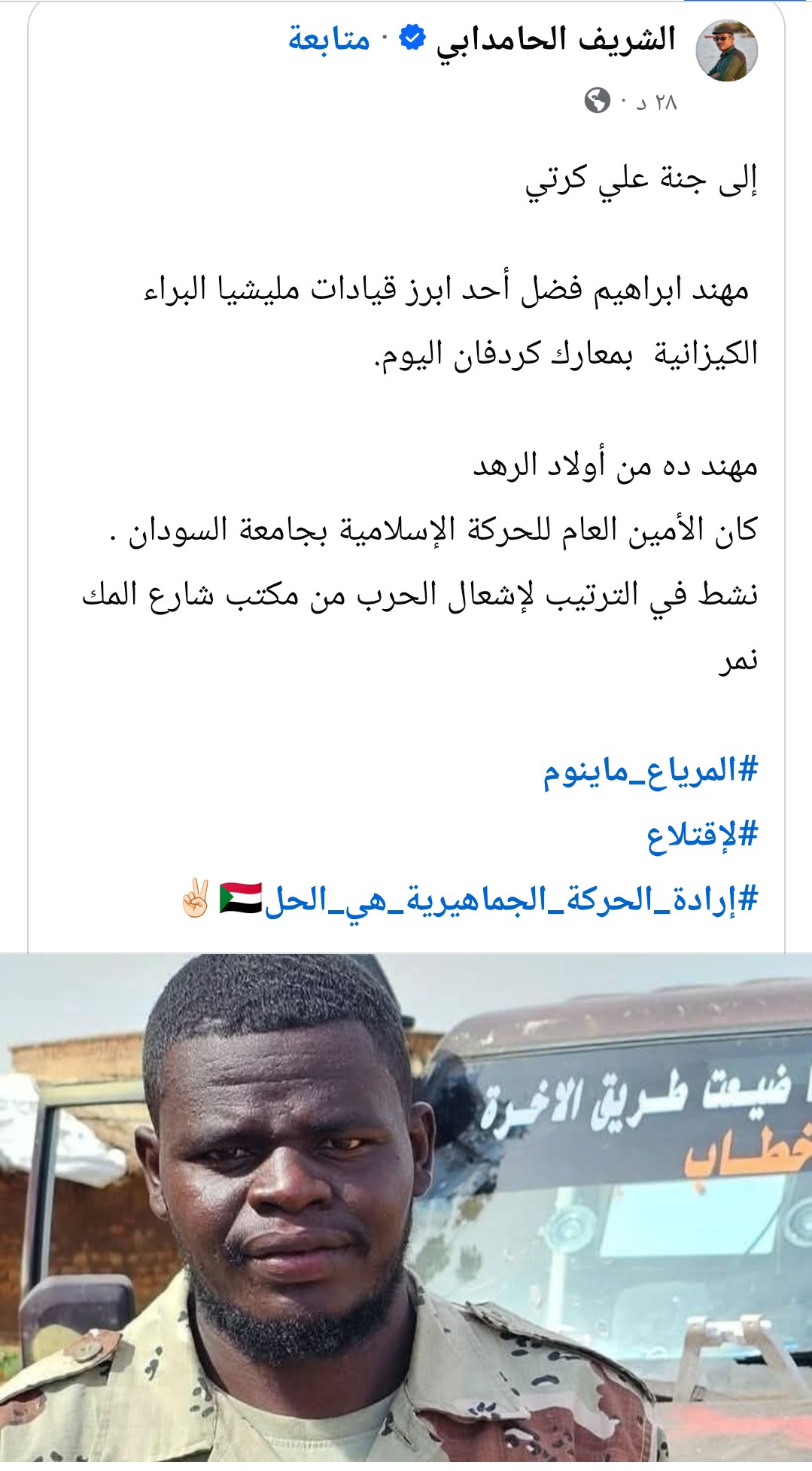Open hashtag #إرادة_الحركة_الجماهيرية_هي_الحل

pyautogui.click(x=511, y=899)
